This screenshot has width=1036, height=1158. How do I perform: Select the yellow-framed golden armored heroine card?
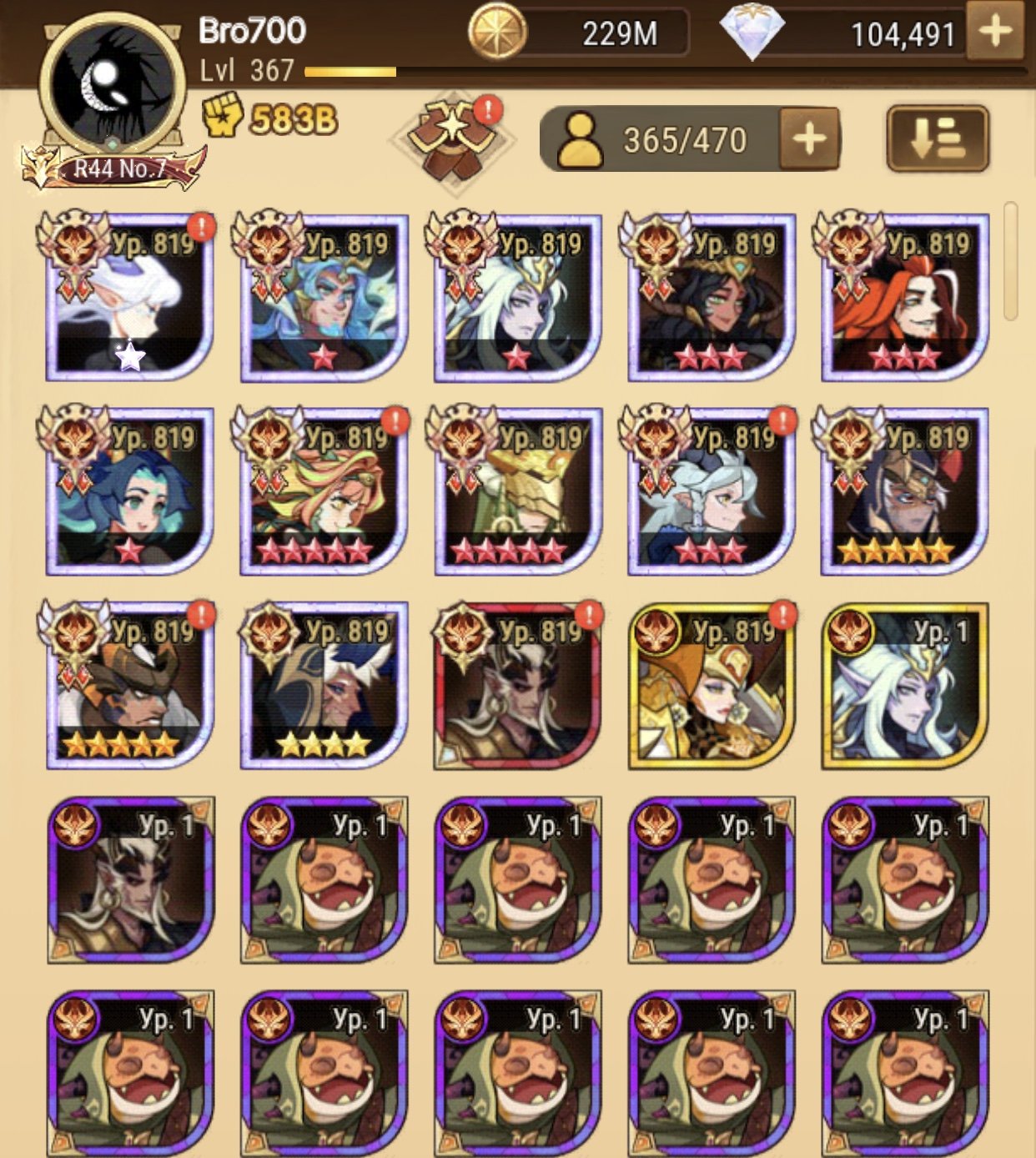712,686
